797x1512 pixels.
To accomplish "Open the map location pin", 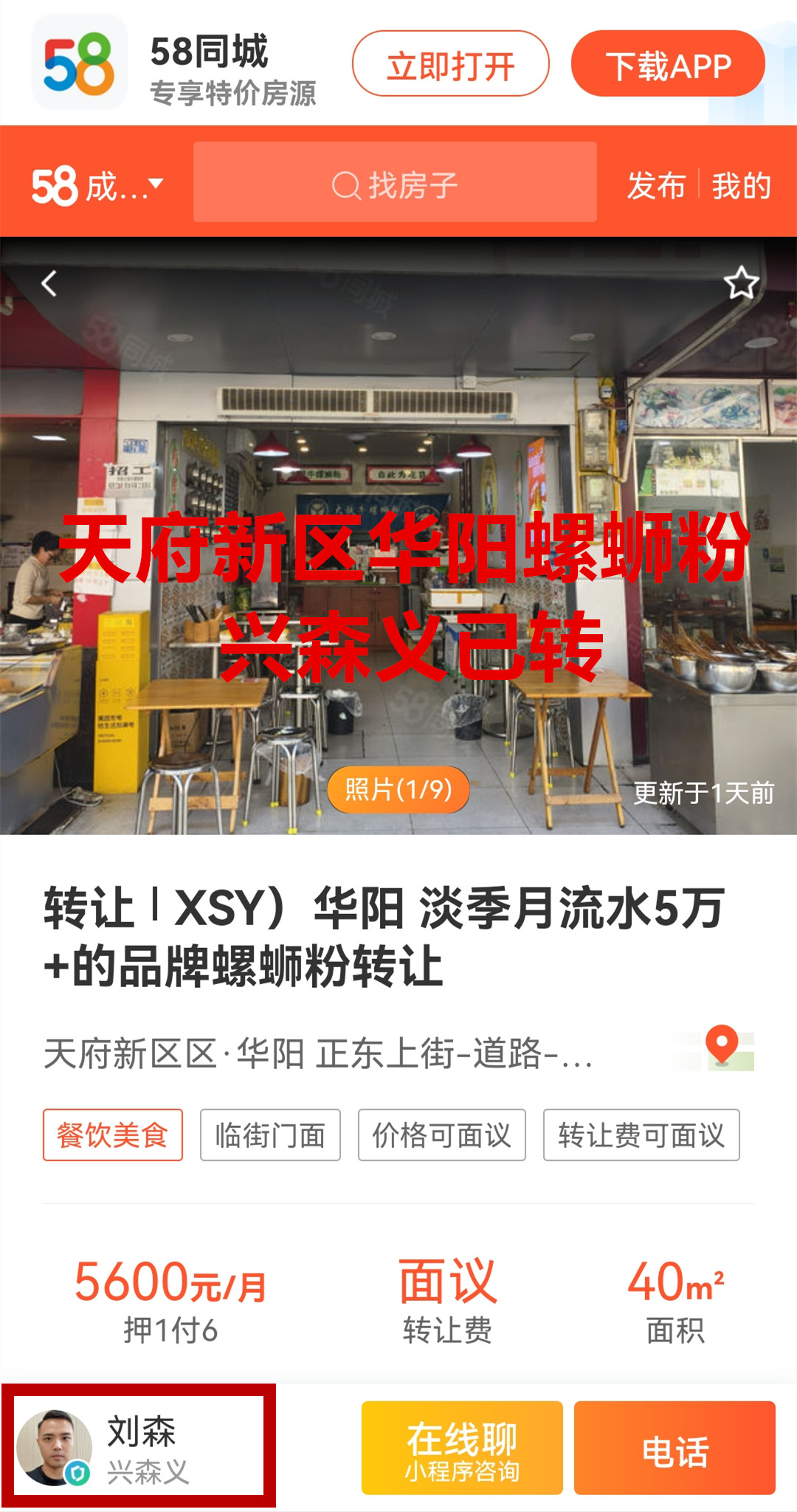I will pos(722,1047).
